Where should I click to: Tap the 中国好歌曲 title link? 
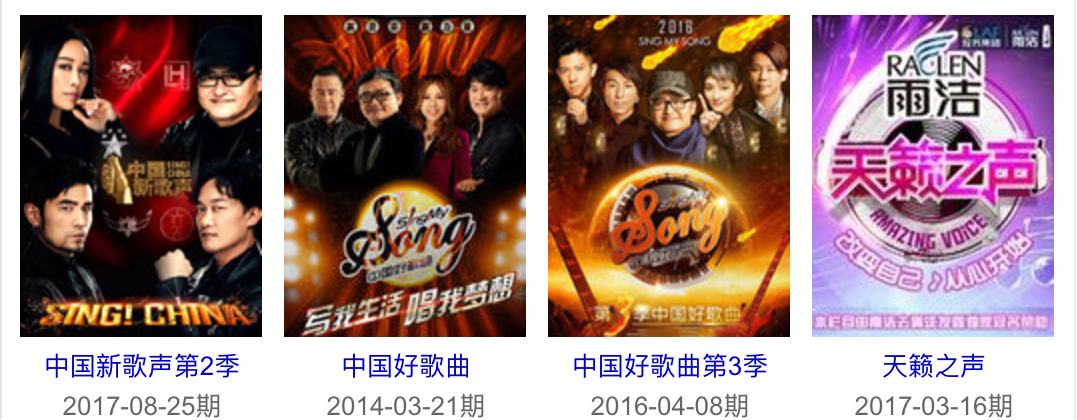[x=405, y=366]
